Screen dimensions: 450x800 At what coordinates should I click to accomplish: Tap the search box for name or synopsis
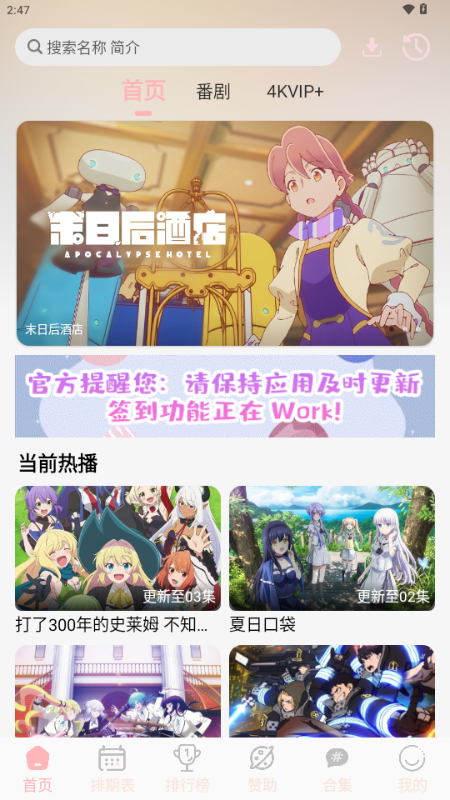click(178, 47)
